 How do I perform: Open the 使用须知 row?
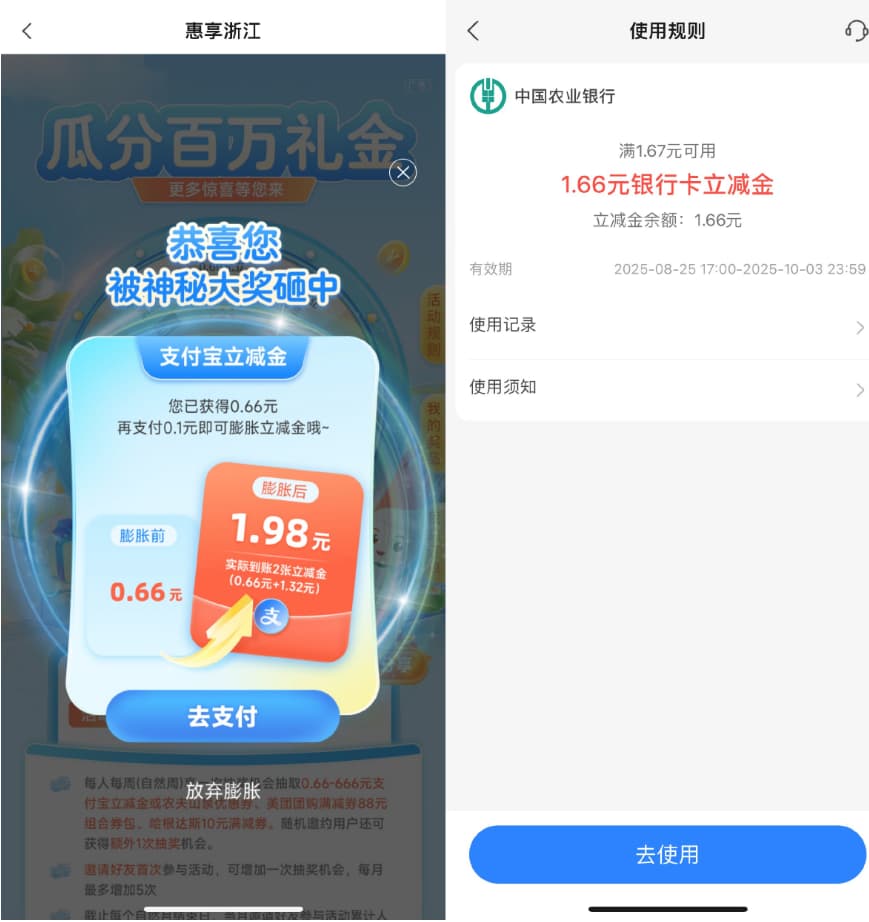pos(667,387)
